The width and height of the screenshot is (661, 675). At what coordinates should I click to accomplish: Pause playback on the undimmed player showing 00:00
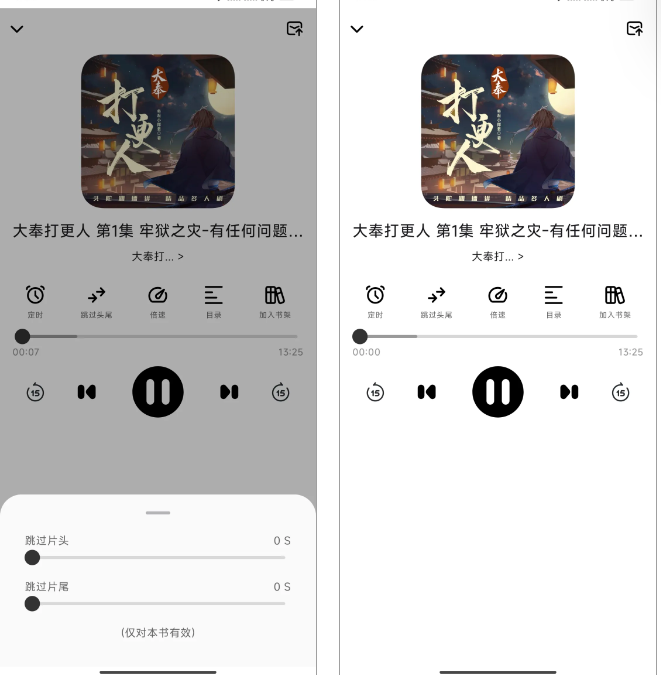tap(498, 391)
